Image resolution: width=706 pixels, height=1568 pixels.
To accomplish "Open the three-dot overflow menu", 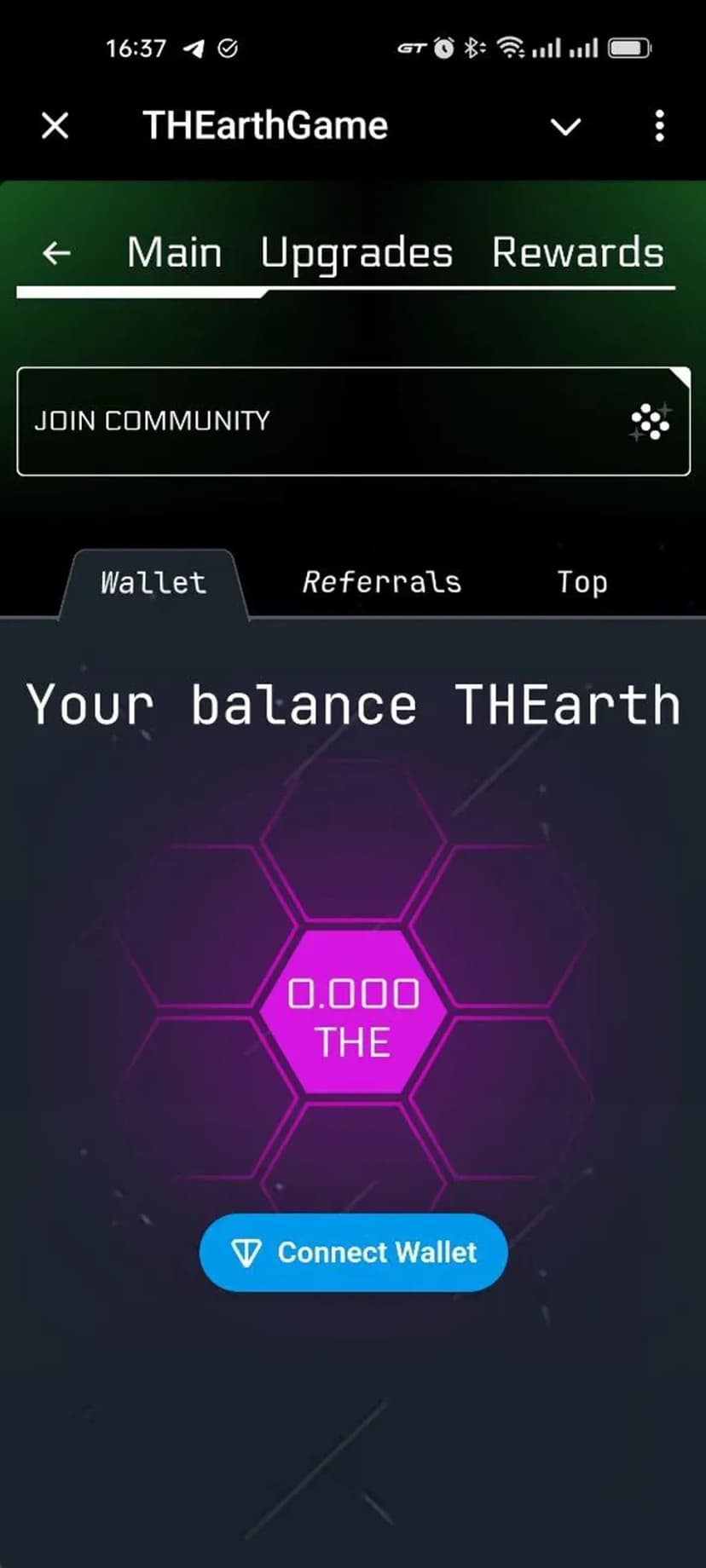I will (659, 126).
